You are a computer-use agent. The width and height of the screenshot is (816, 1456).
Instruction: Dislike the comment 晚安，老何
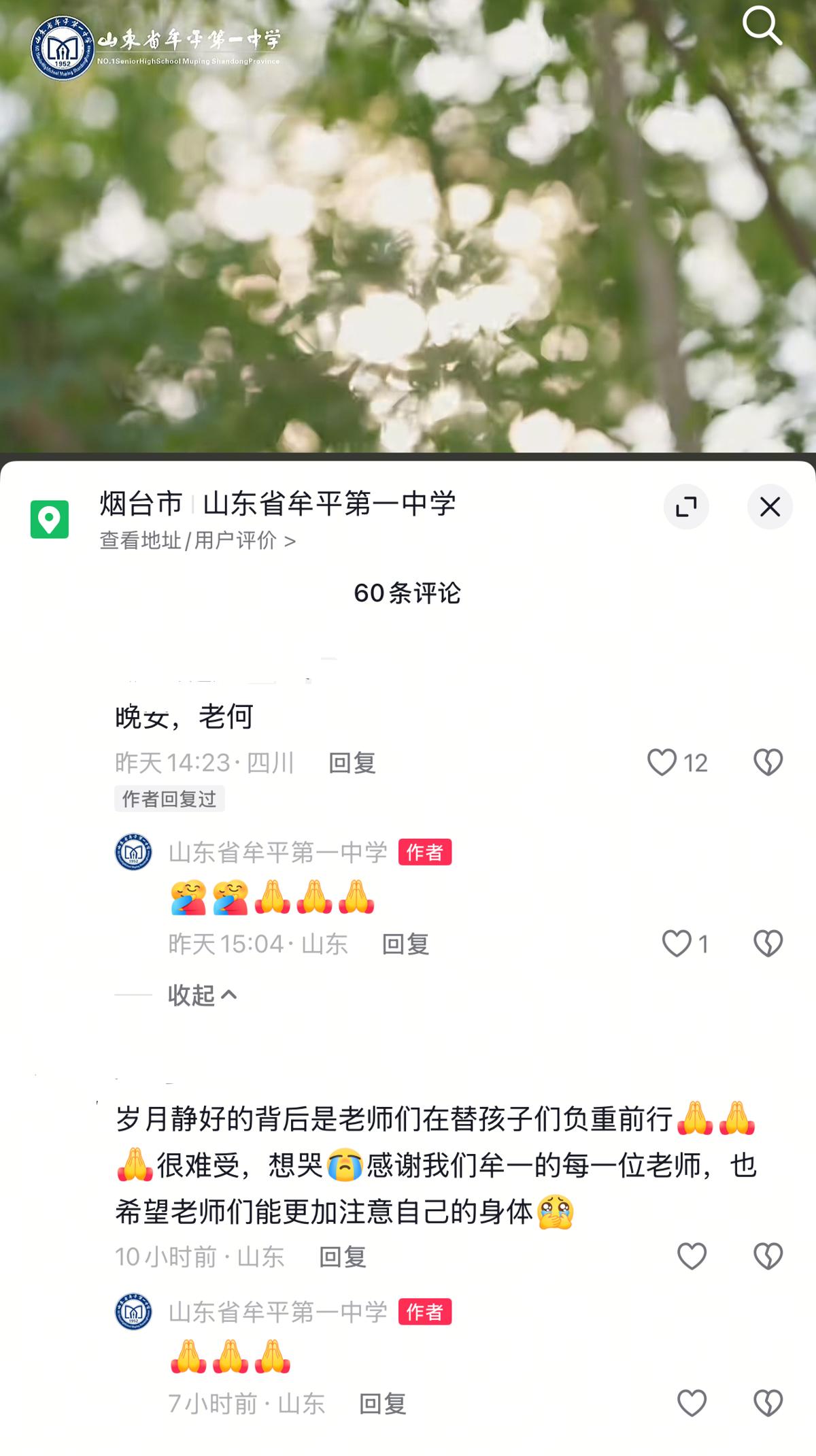[x=768, y=763]
